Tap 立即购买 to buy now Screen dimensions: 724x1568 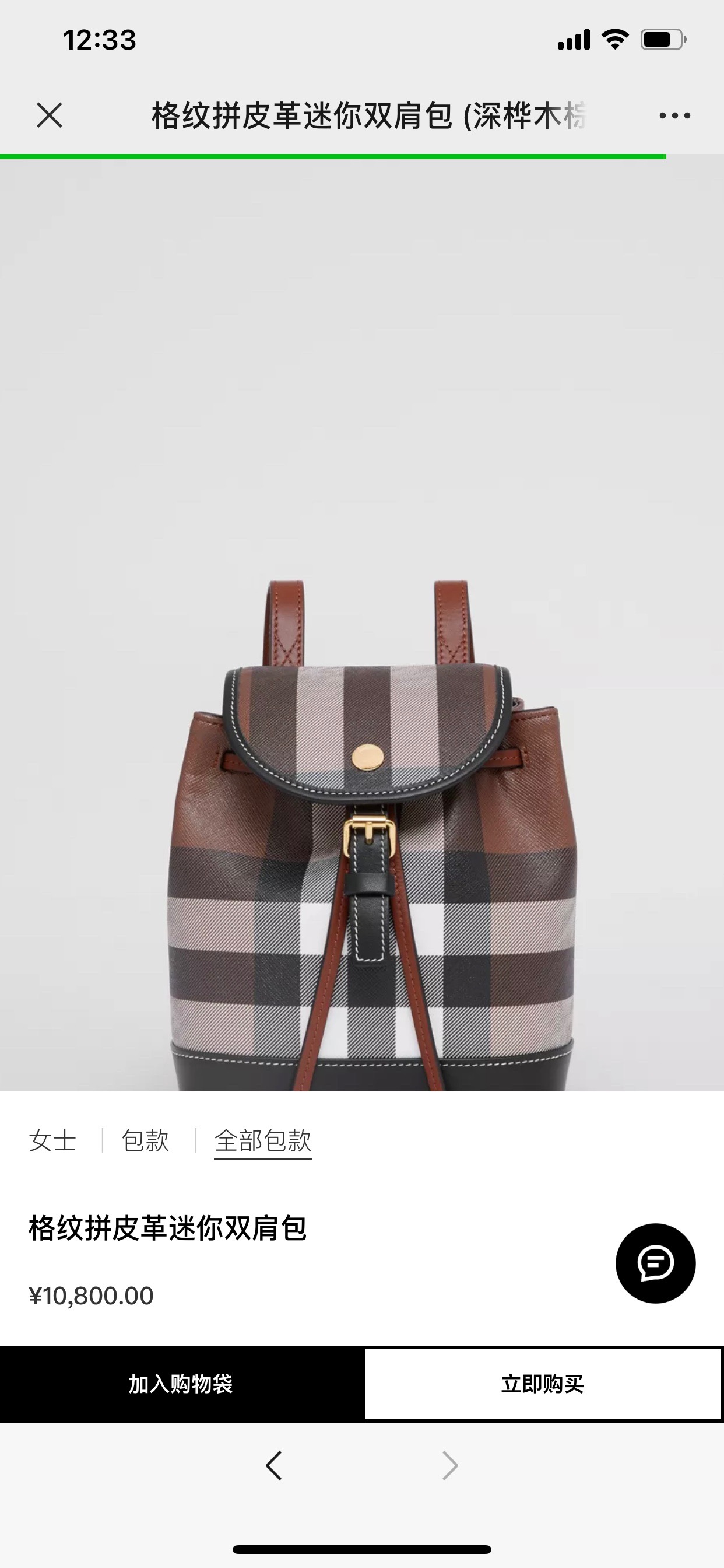coord(543,1384)
